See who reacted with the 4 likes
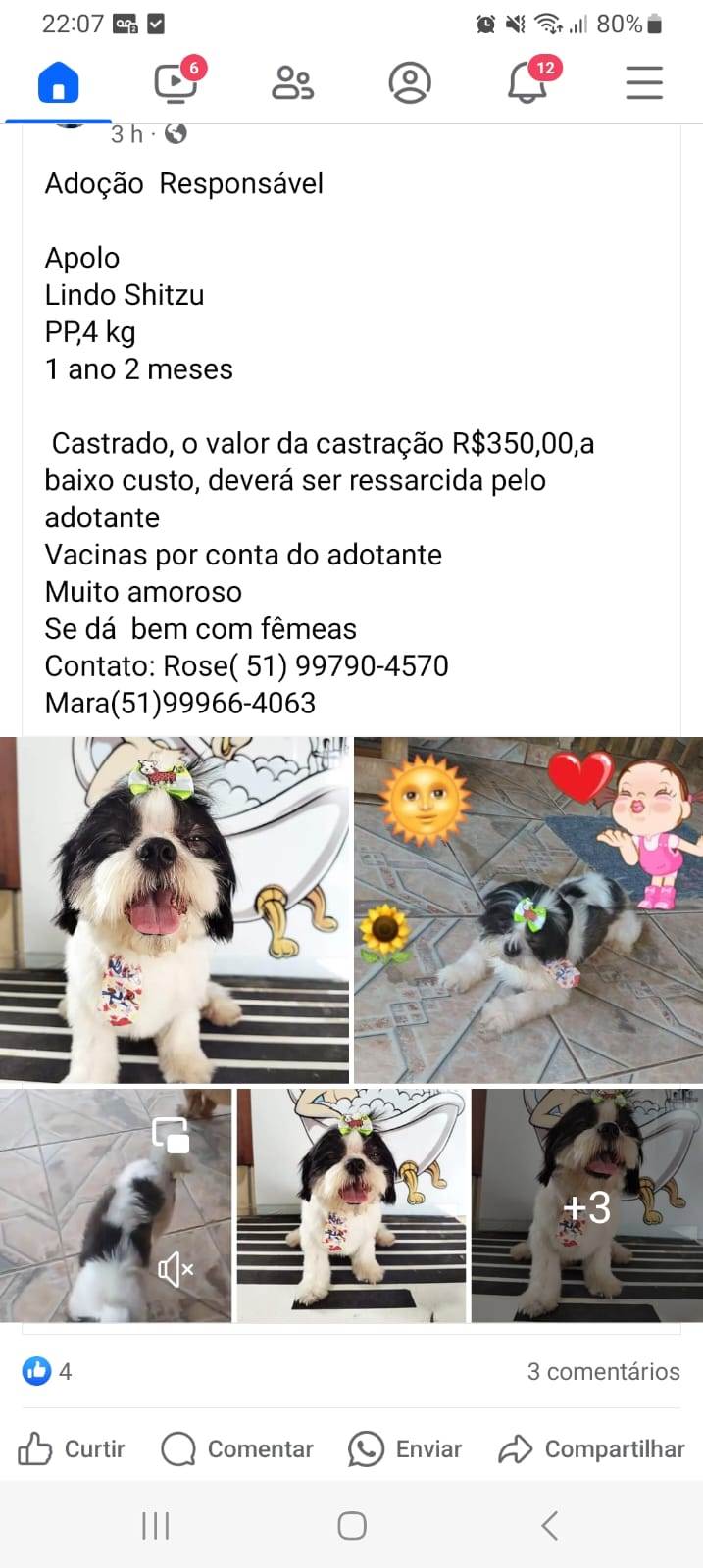The width and height of the screenshot is (703, 1568). (x=47, y=1371)
